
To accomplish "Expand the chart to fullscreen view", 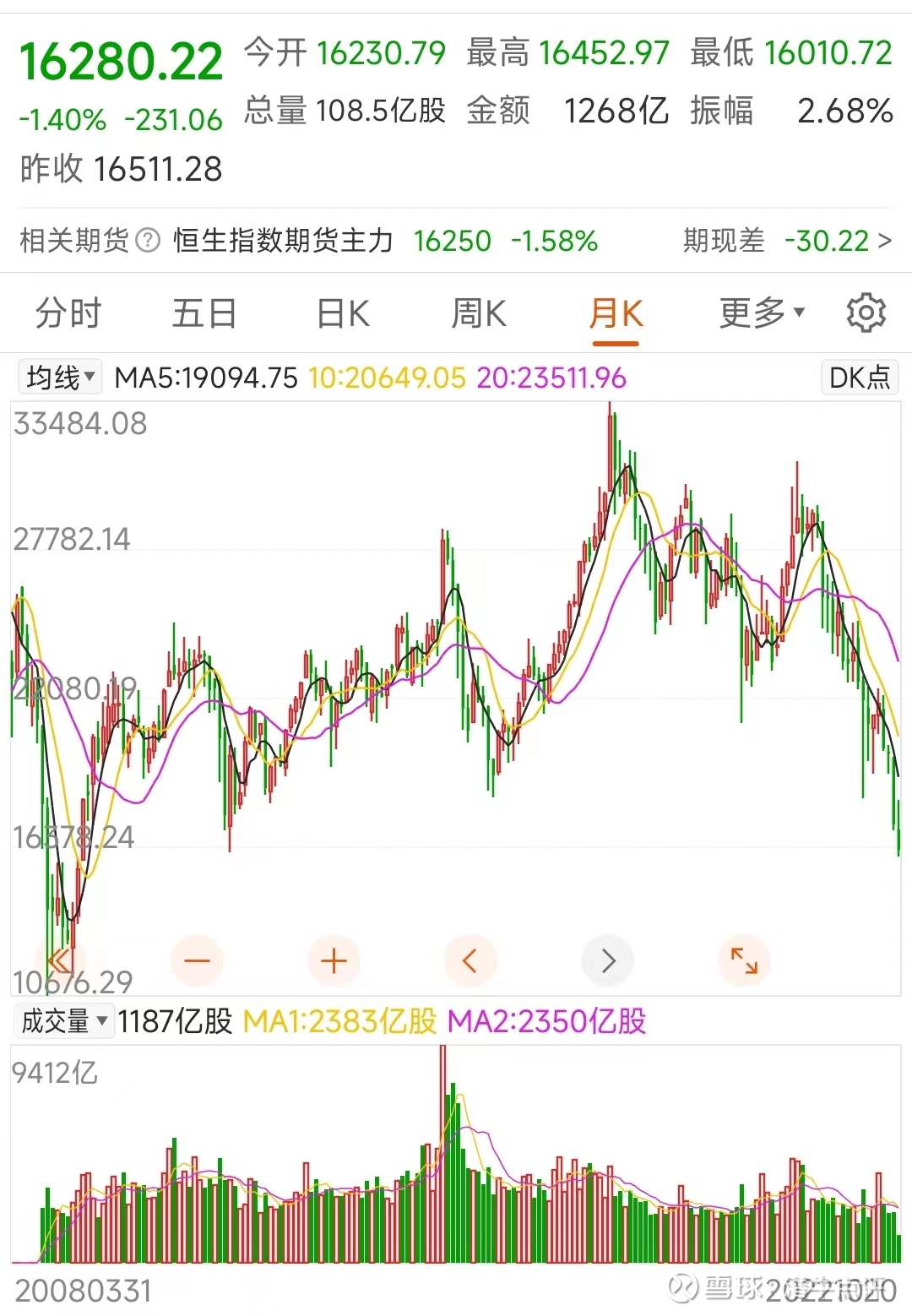I will click(x=743, y=960).
